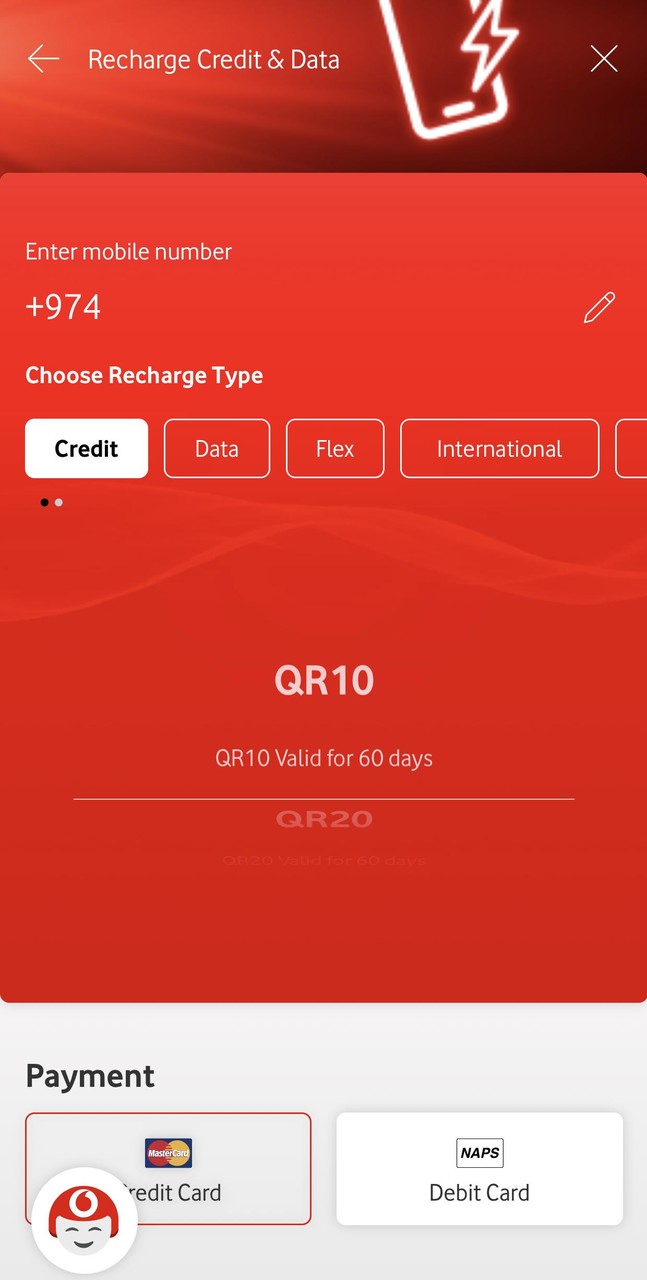Screen dimensions: 647x1280
Task: Switch to the Data recharge type
Action: click(216, 449)
